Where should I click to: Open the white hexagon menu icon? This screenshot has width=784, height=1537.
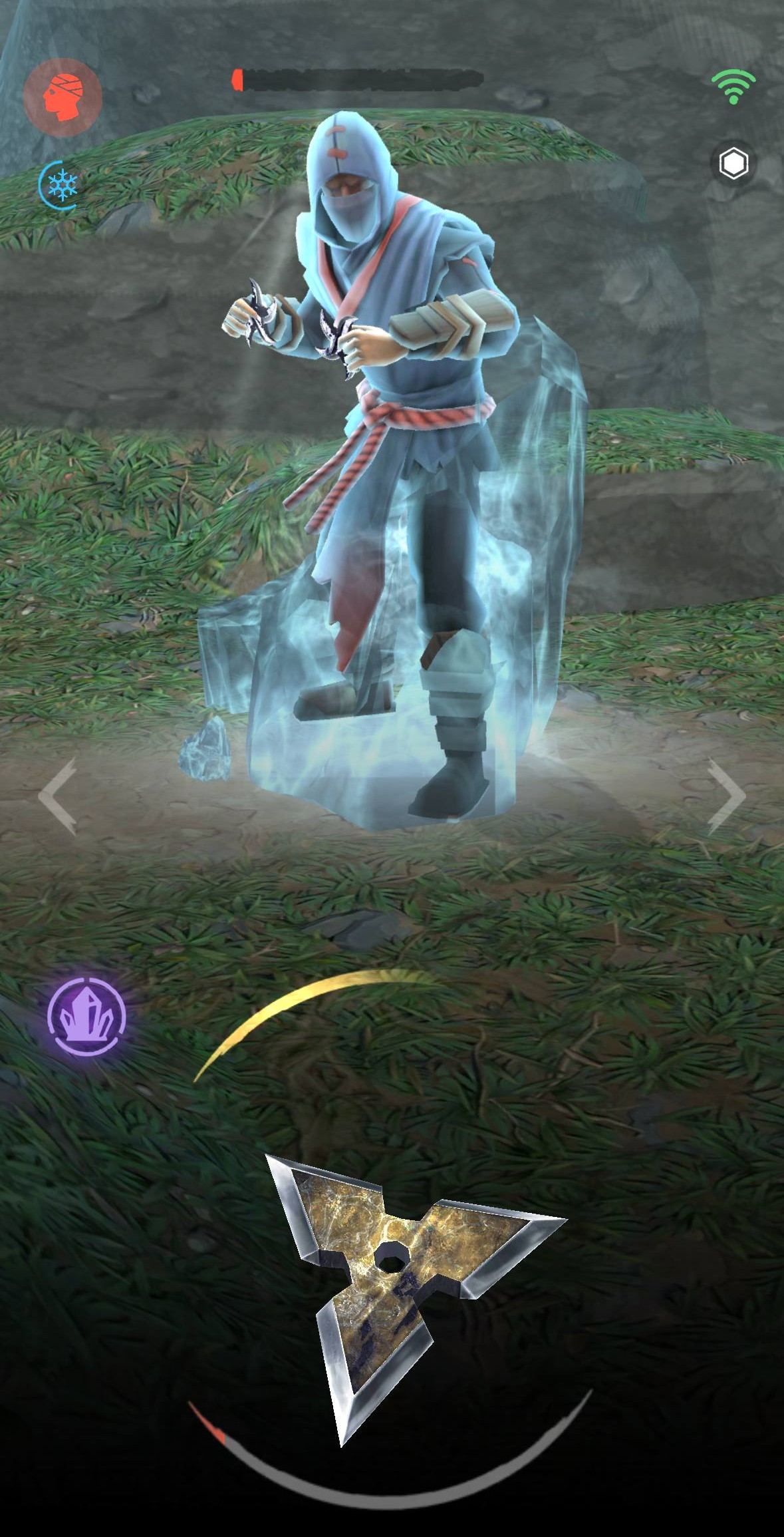[x=733, y=163]
